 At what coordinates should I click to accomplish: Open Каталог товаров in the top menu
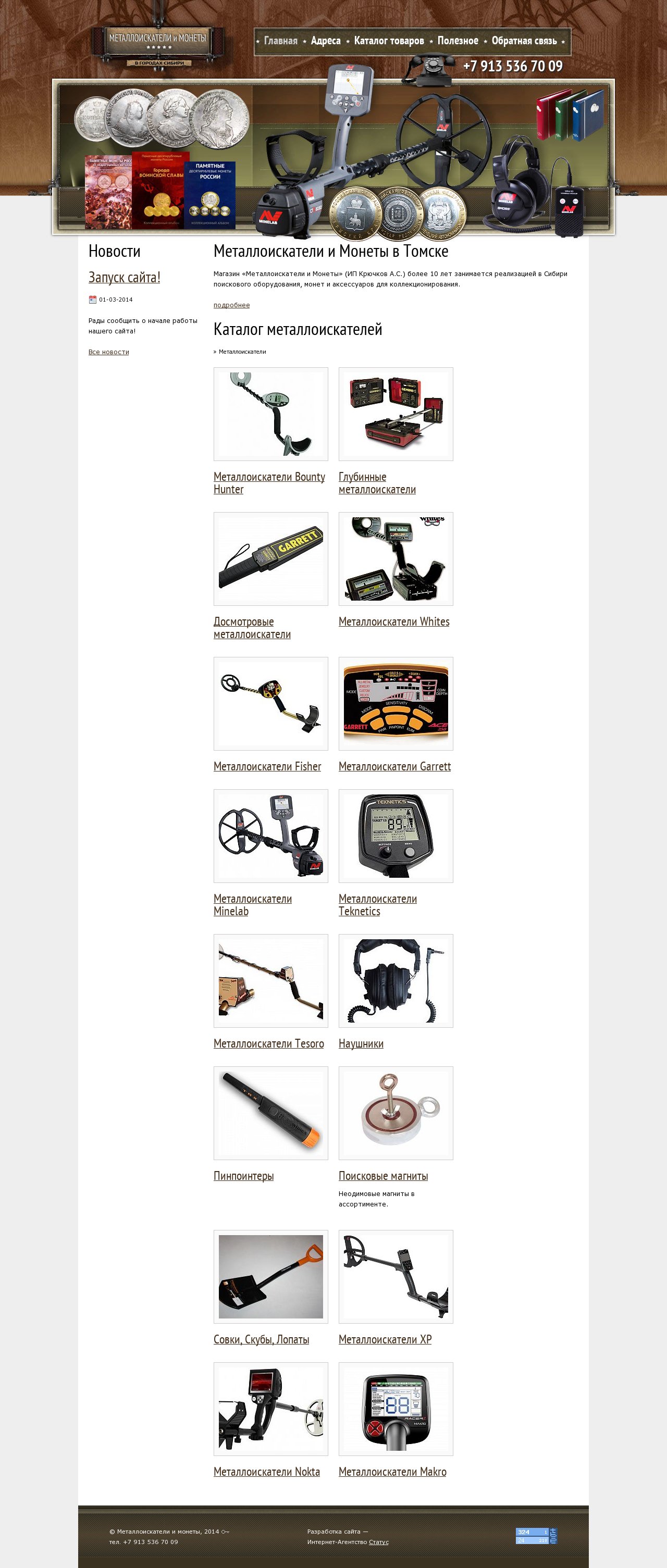389,41
